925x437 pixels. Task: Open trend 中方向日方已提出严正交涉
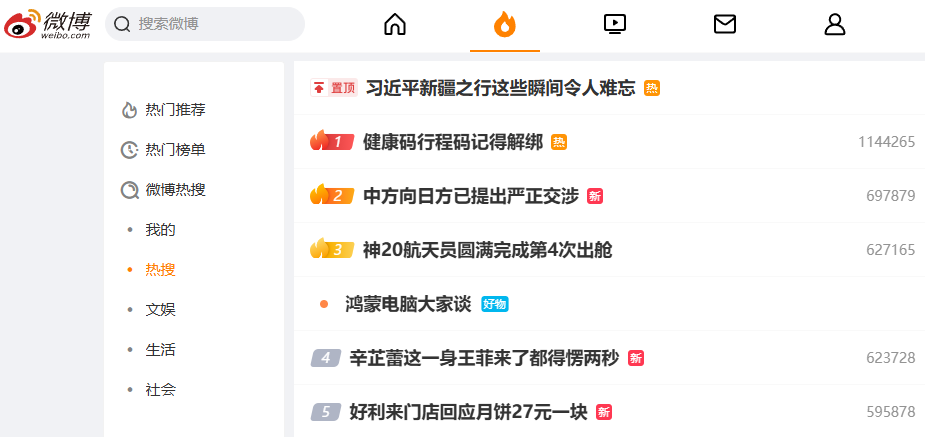click(470, 196)
